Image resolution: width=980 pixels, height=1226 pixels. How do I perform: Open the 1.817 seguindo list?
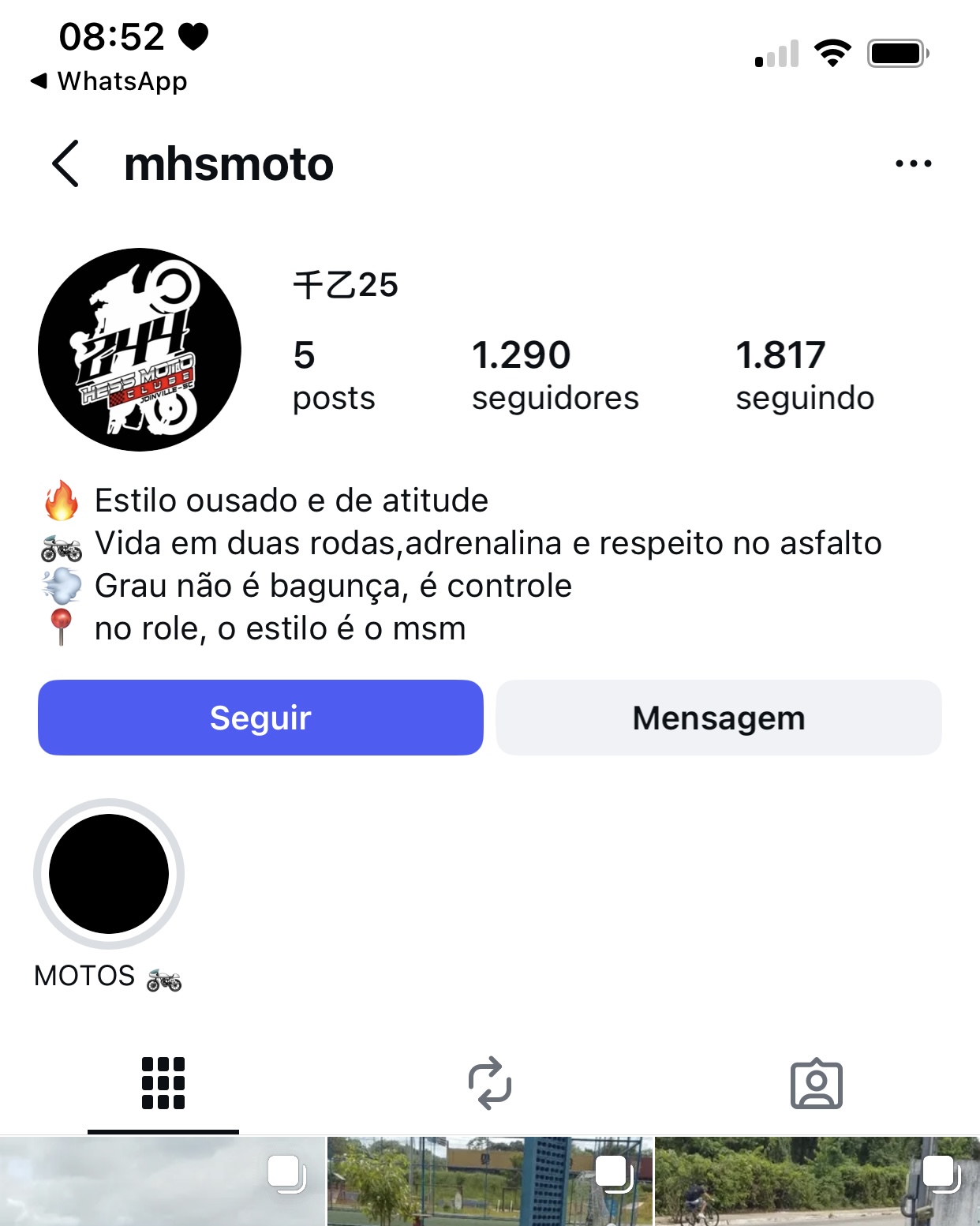coord(804,376)
